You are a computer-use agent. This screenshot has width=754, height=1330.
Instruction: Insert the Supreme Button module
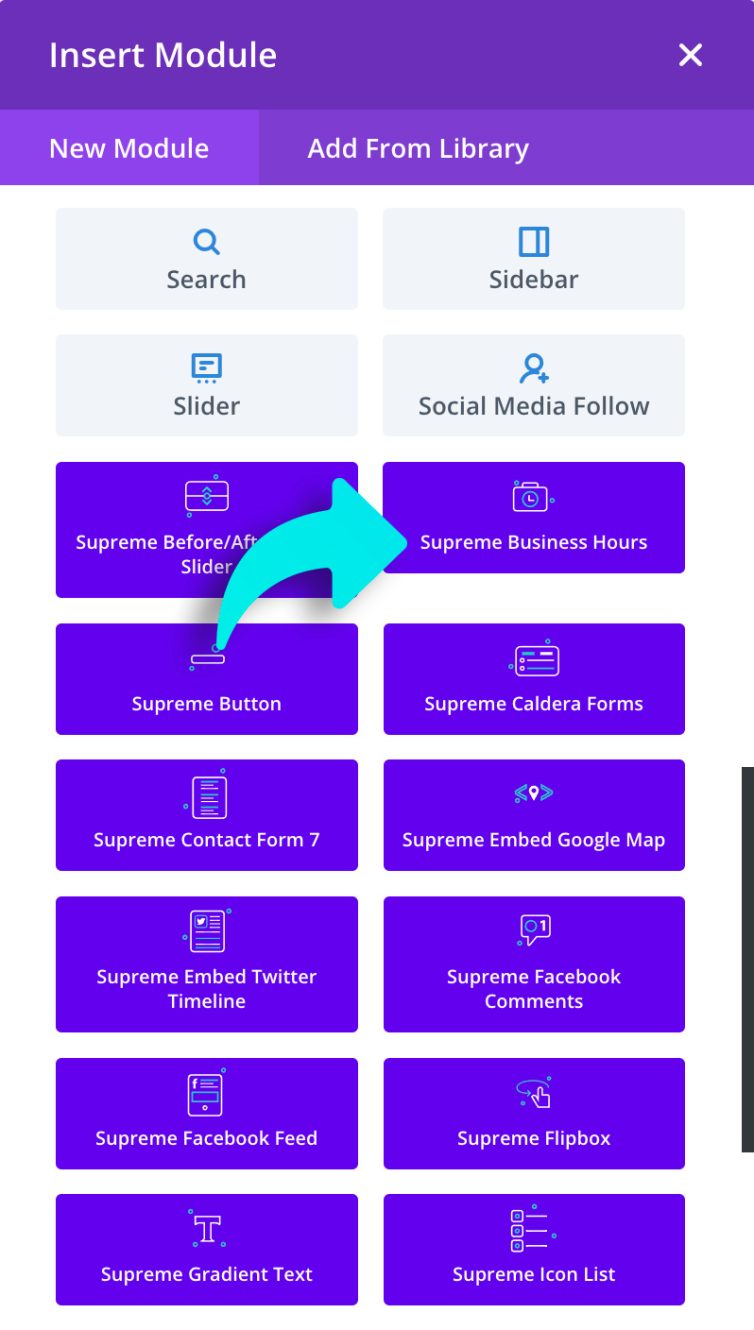206,690
